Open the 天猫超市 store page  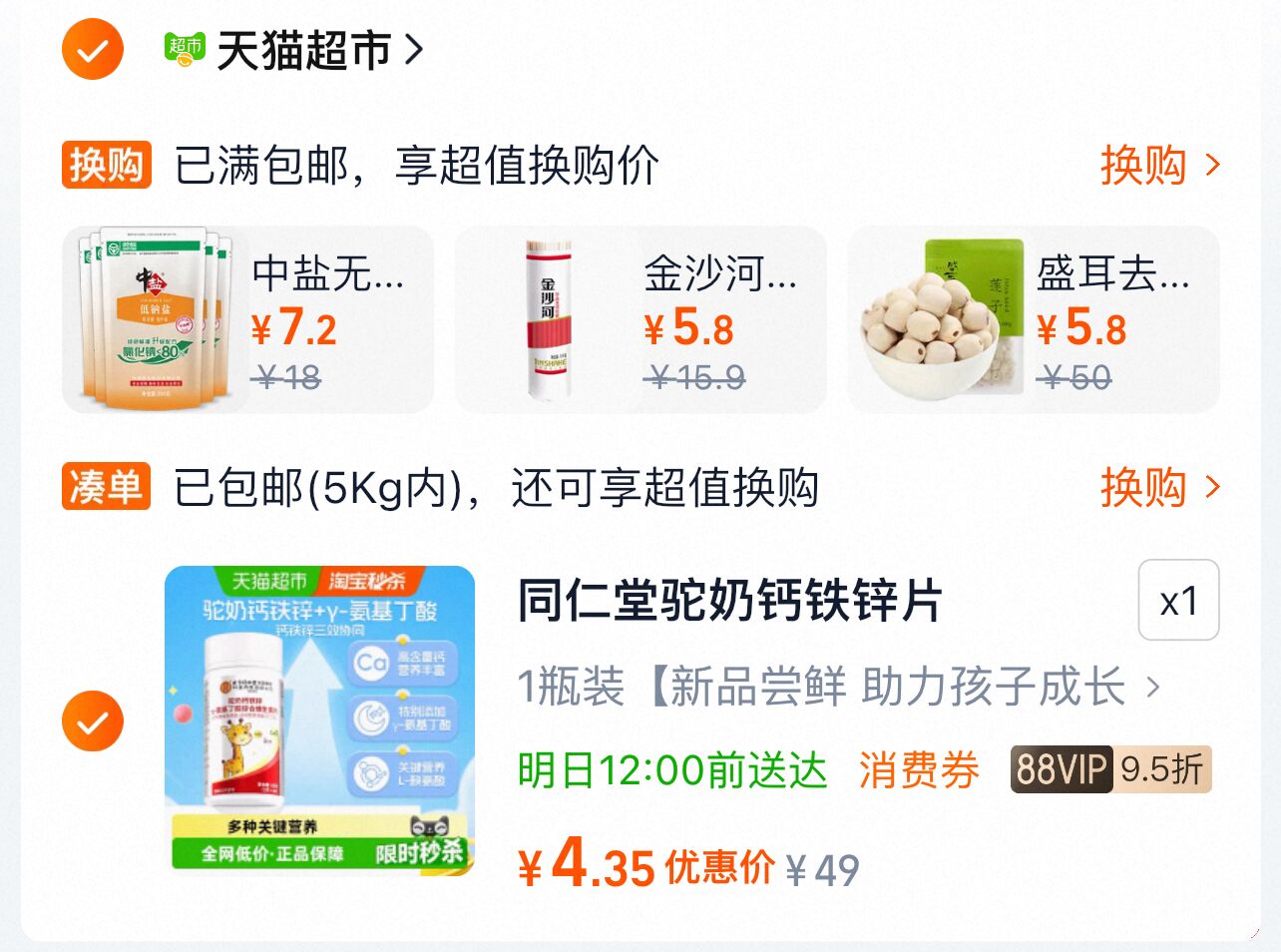pyautogui.click(x=294, y=49)
